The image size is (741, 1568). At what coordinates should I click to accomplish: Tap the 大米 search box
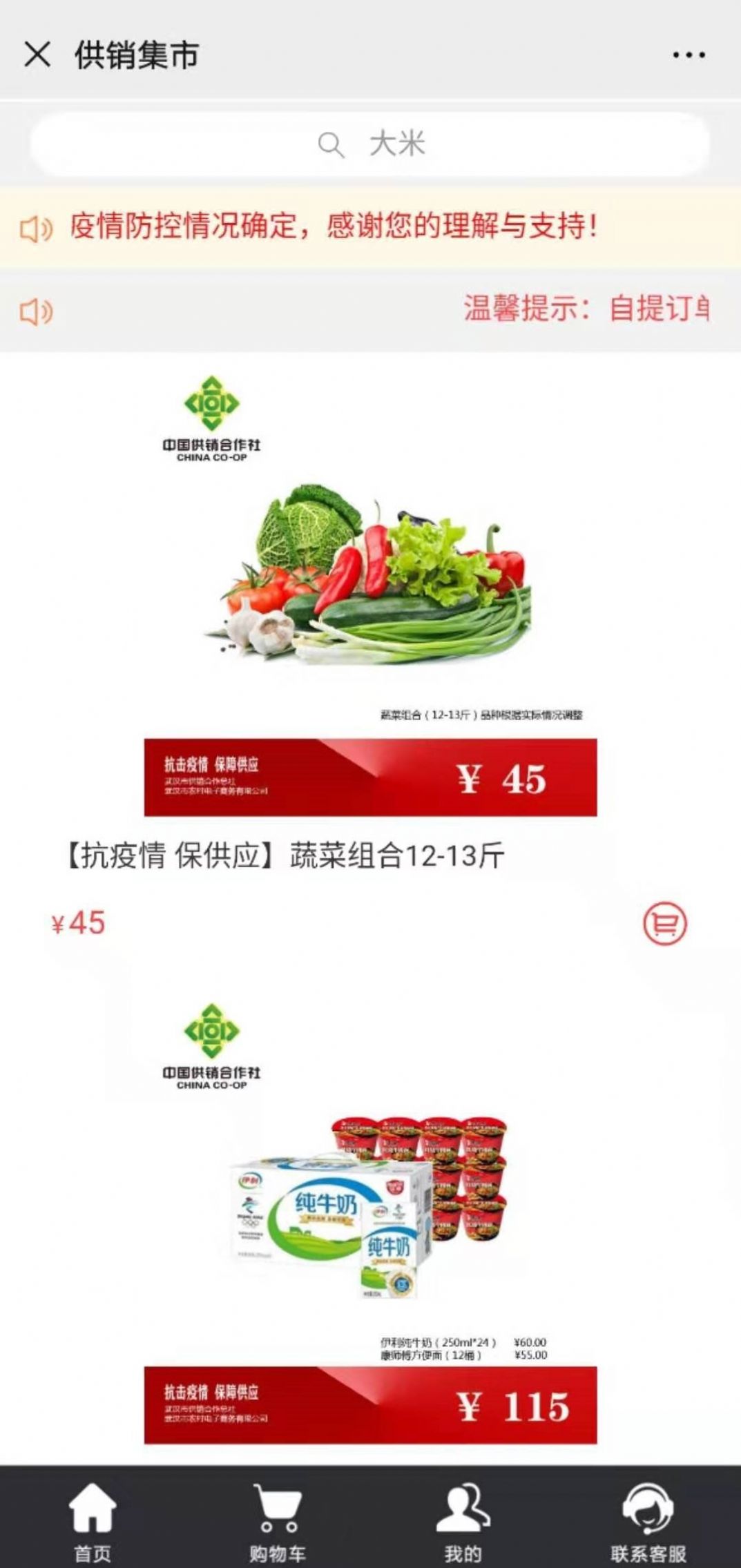tap(370, 144)
